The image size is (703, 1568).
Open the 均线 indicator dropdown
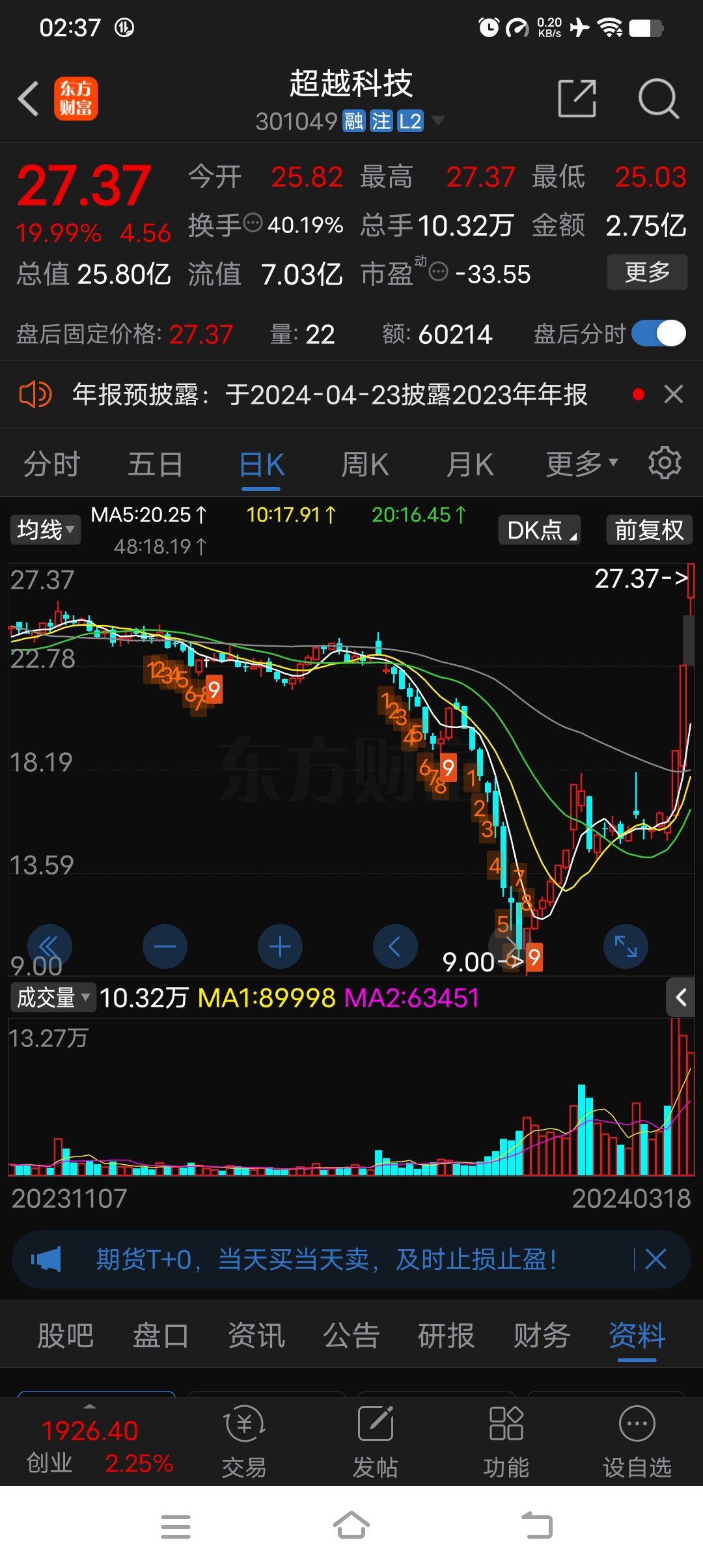pos(45,530)
